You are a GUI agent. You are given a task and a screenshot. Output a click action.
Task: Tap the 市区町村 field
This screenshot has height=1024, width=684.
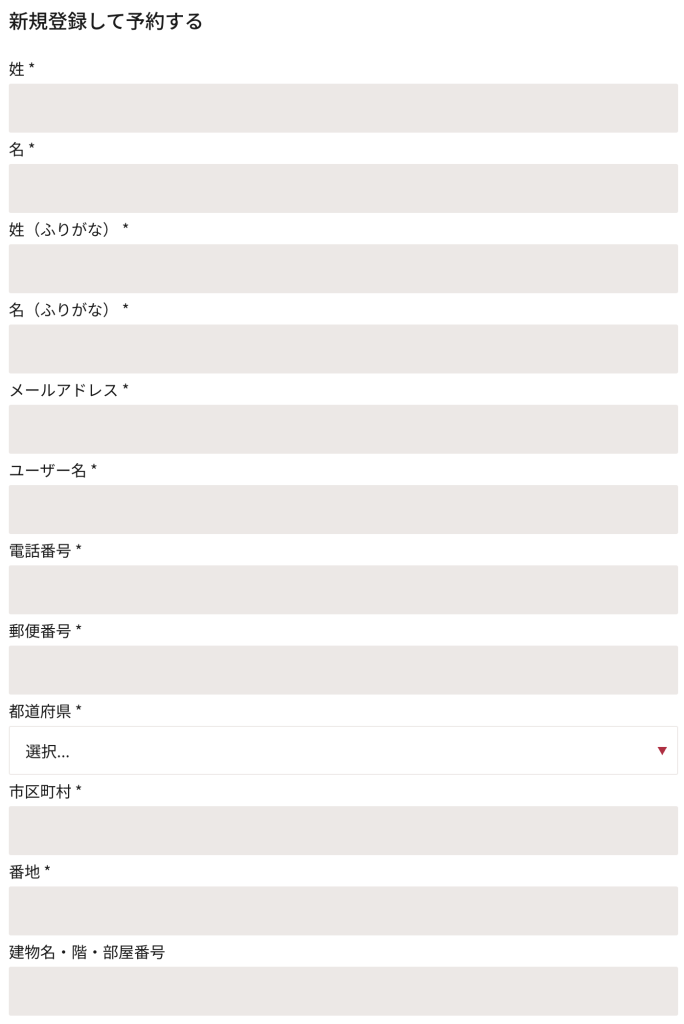pyautogui.click(x=343, y=831)
